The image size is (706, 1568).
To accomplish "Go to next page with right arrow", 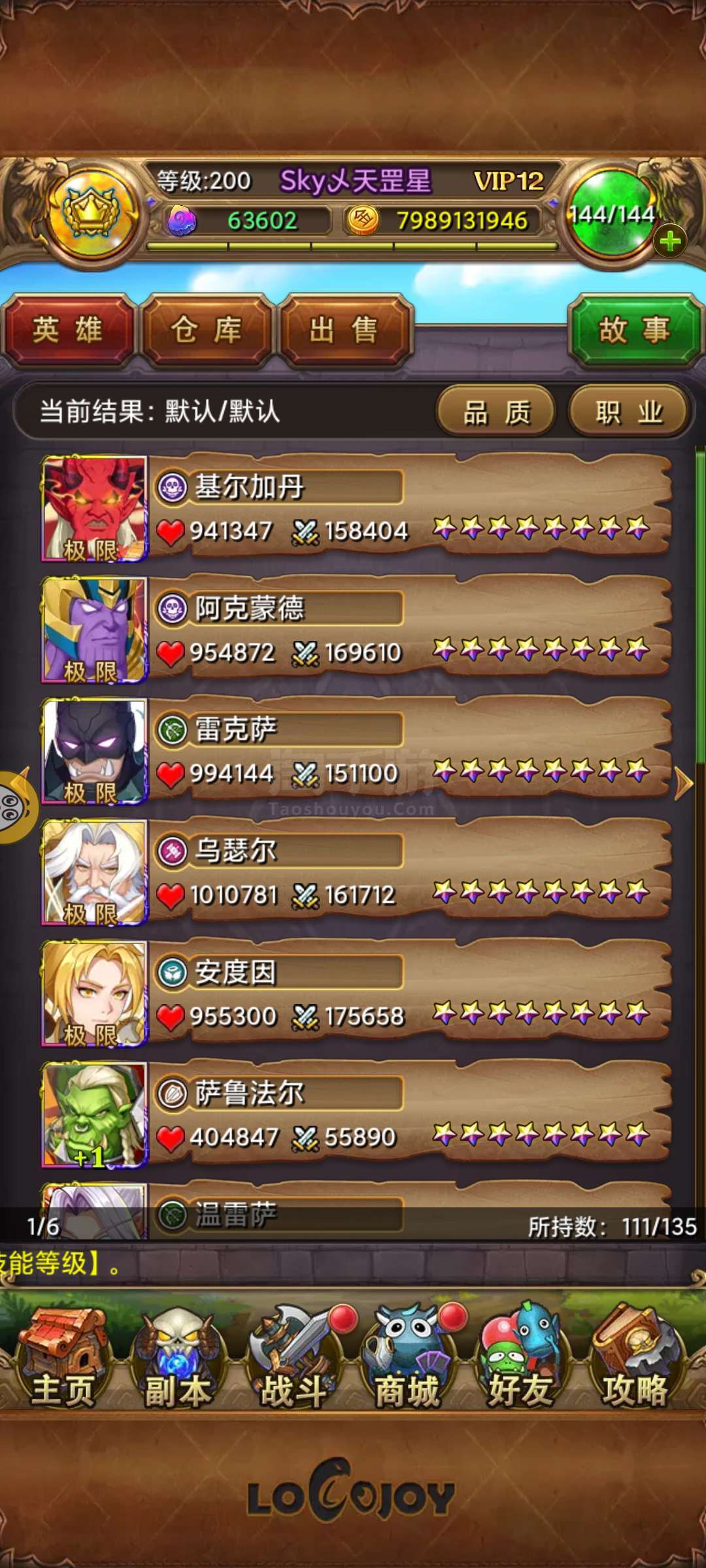I will [684, 784].
